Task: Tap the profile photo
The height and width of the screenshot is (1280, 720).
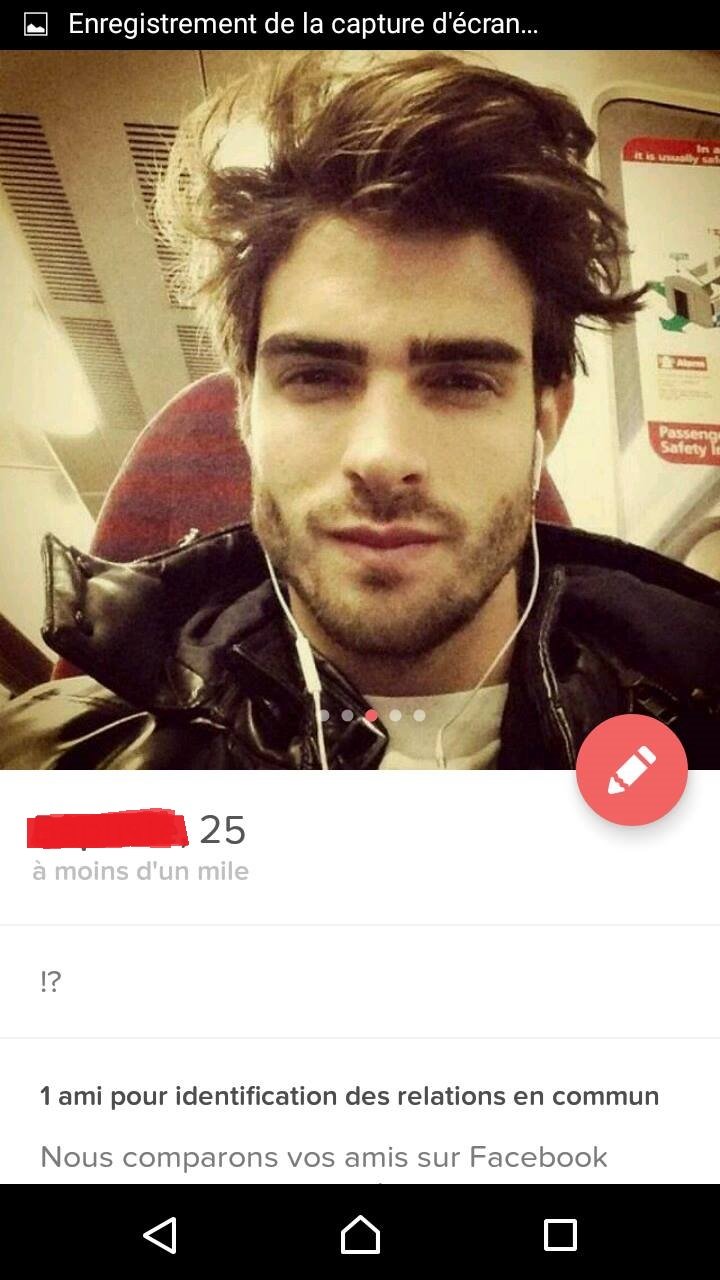Action: pos(360,410)
